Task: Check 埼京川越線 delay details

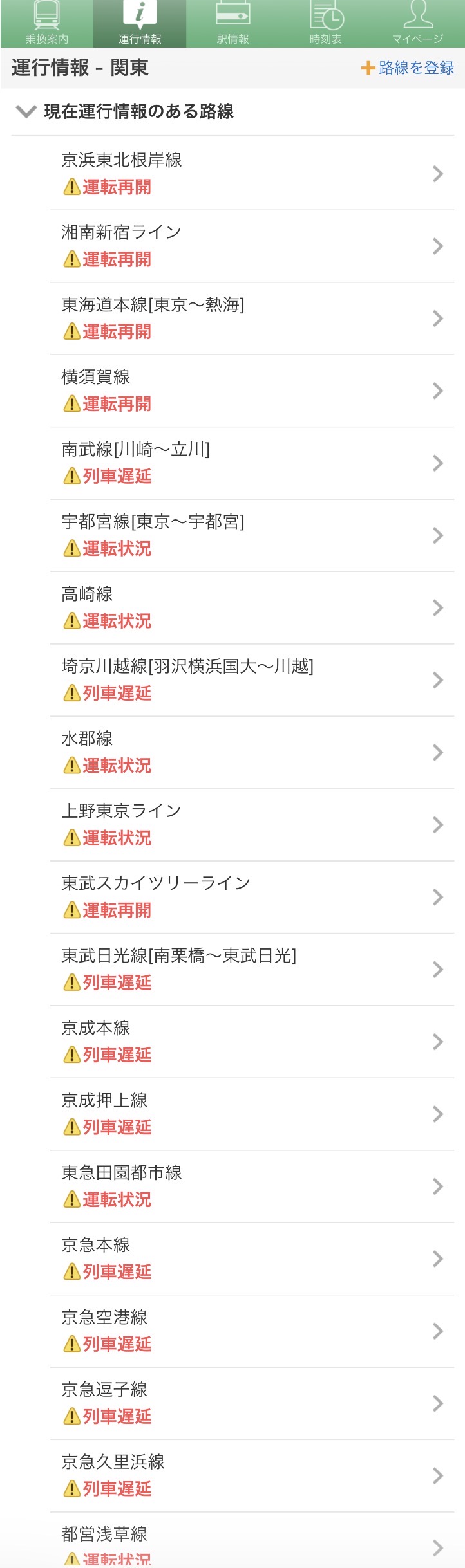Action: [251, 680]
